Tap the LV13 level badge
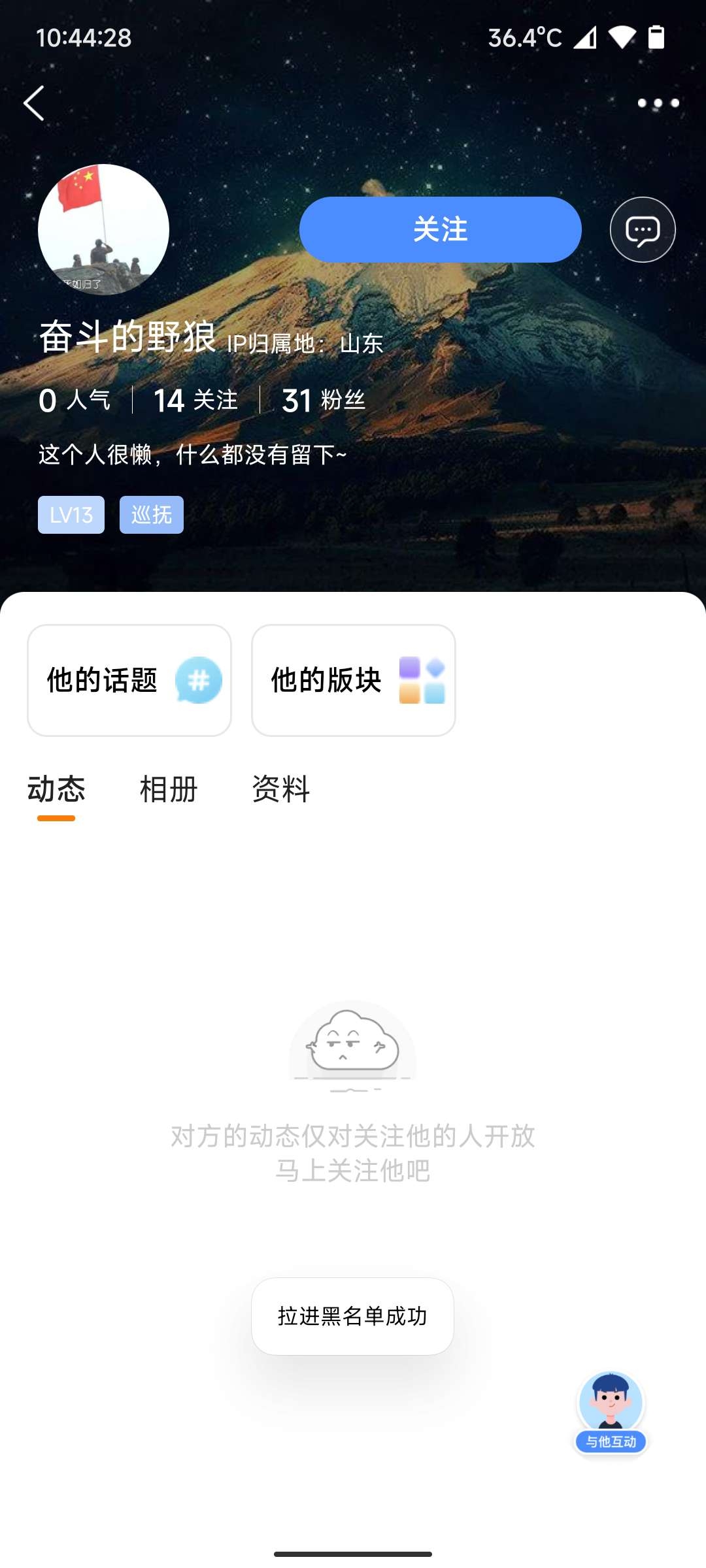This screenshot has width=706, height=1568. (x=71, y=515)
